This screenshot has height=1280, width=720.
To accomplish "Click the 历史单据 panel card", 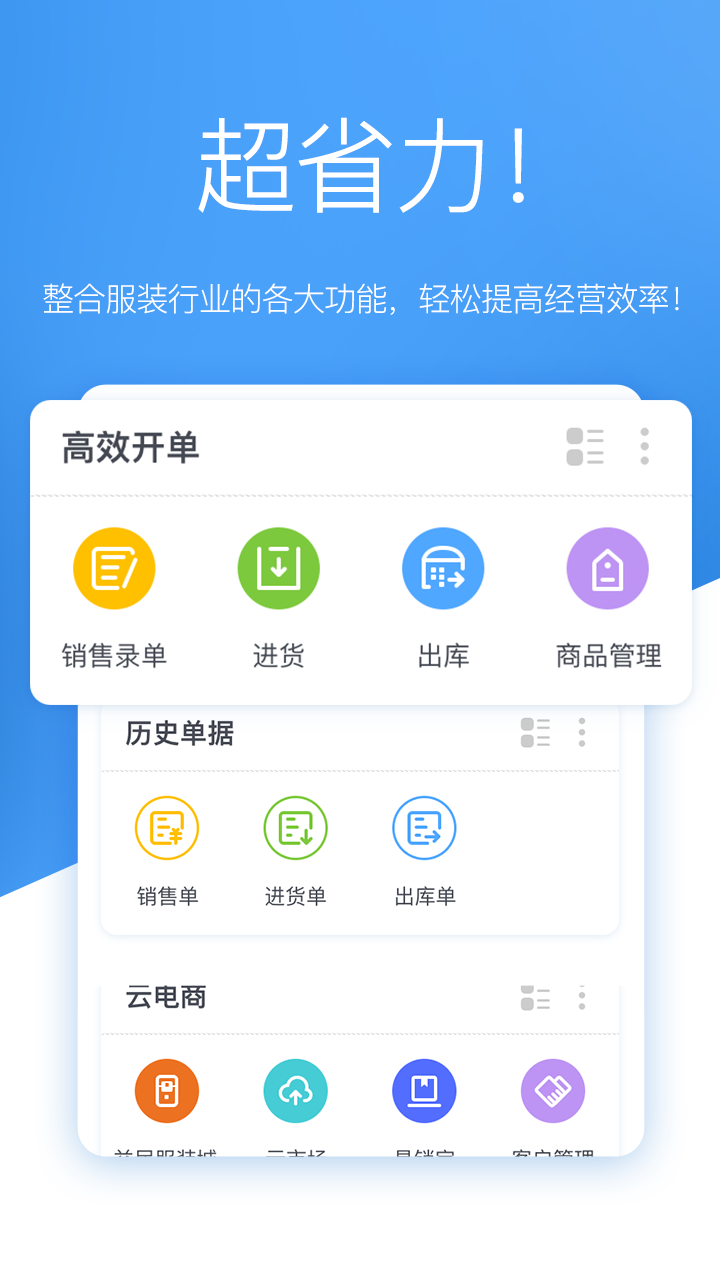I will point(360,820).
